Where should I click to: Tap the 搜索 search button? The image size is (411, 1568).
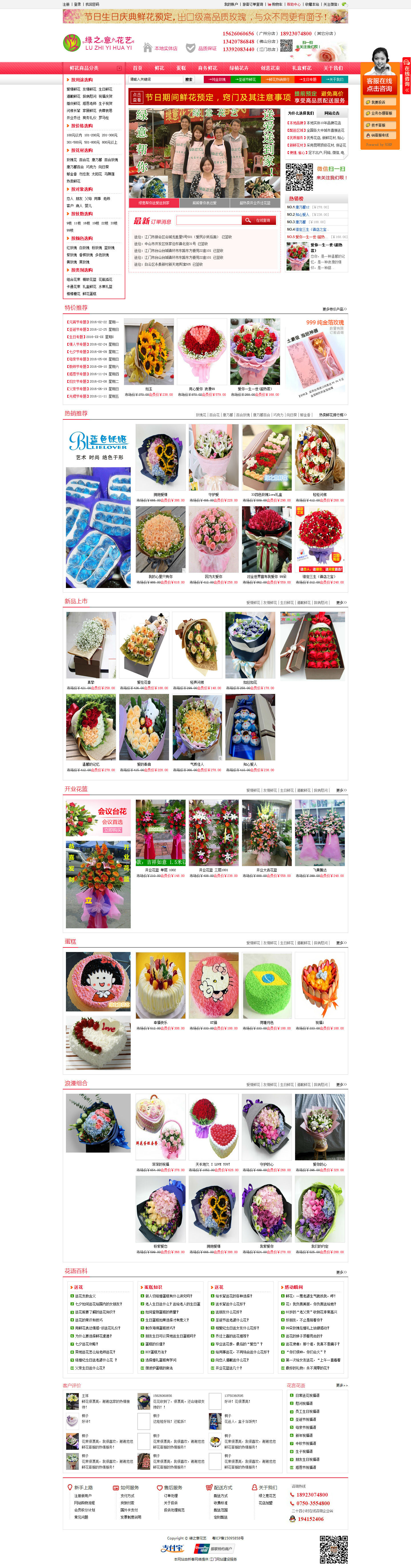188,80
